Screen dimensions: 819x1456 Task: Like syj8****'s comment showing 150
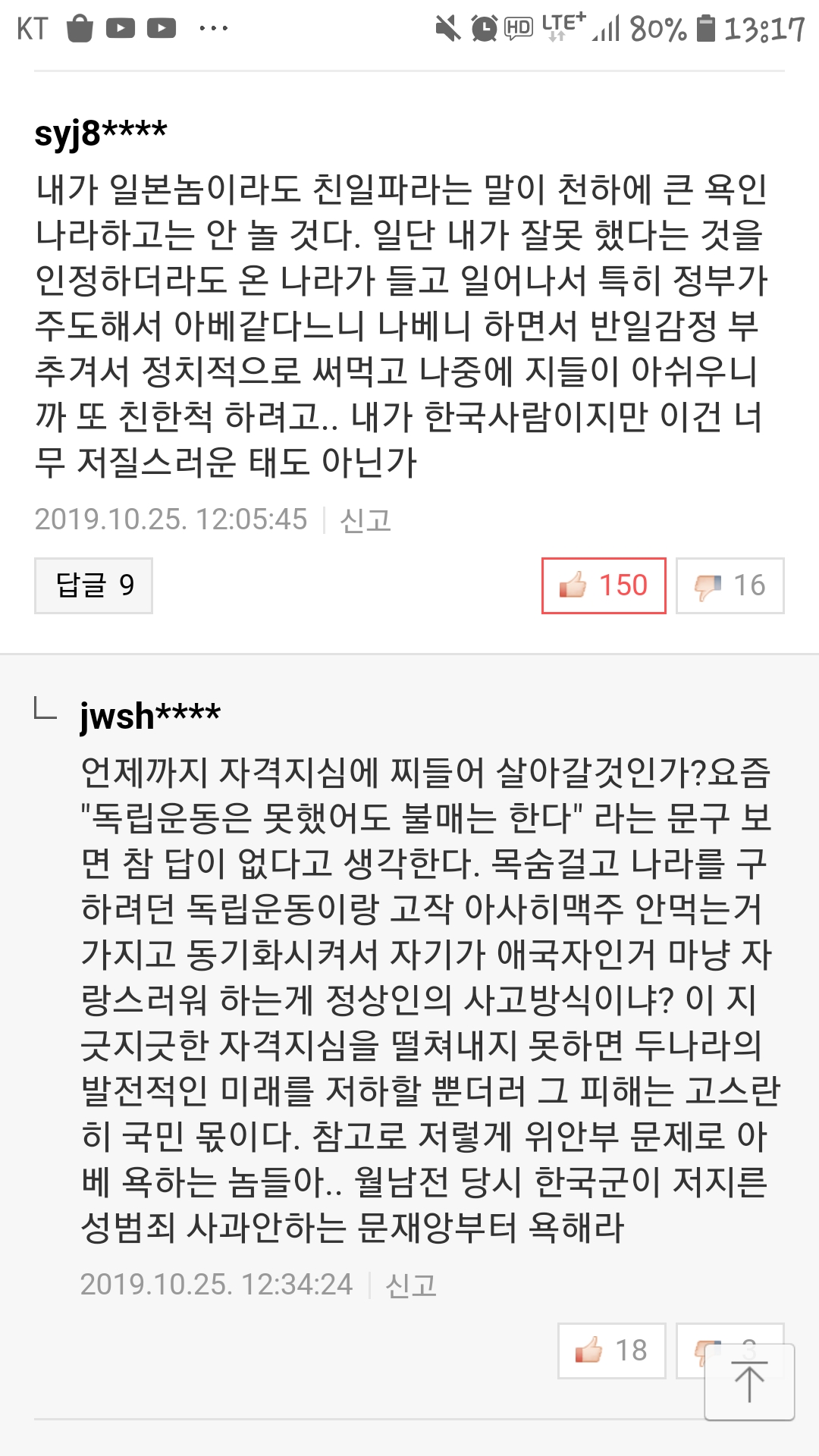pos(604,585)
